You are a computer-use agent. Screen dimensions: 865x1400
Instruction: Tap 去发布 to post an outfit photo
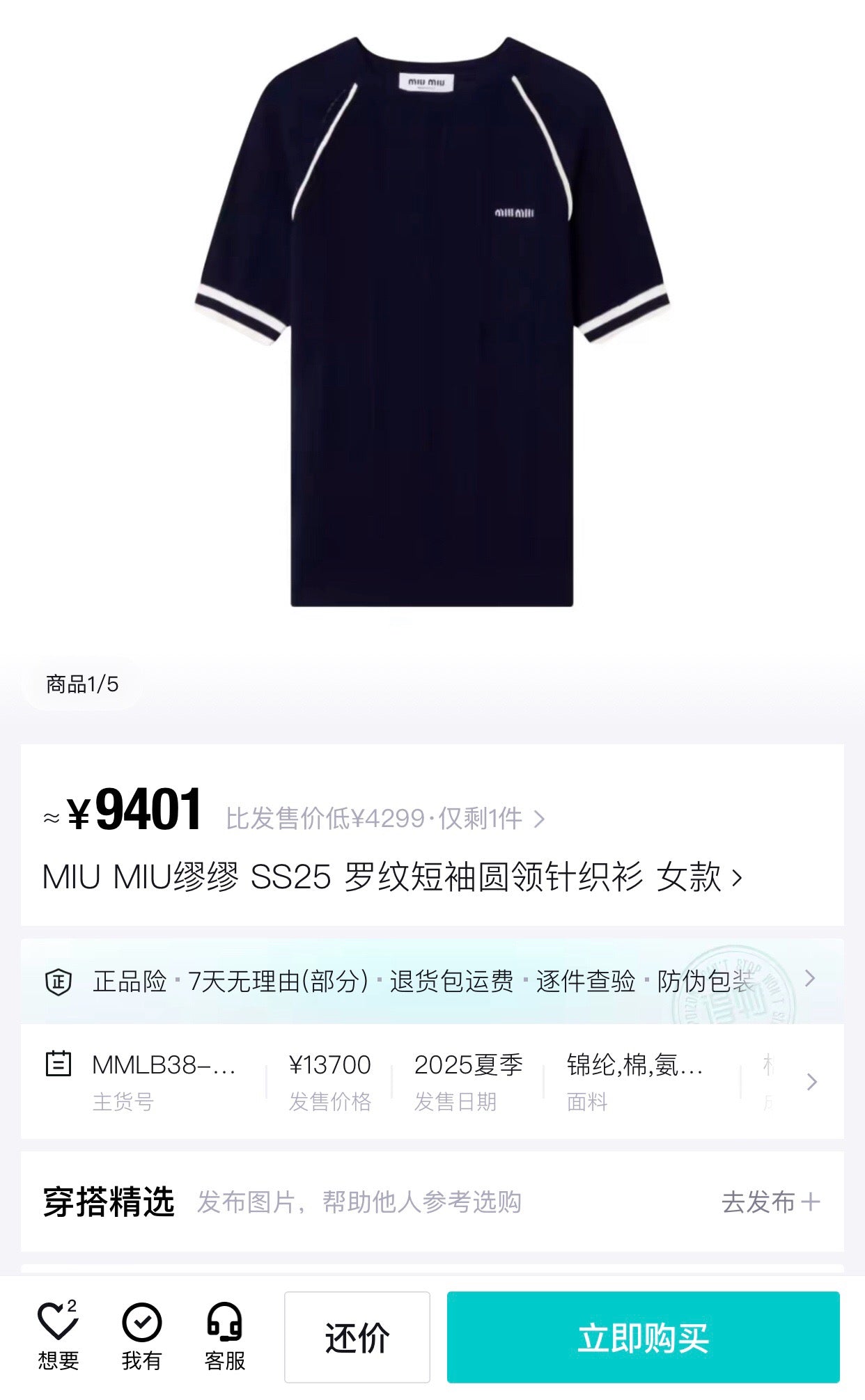[x=770, y=1202]
